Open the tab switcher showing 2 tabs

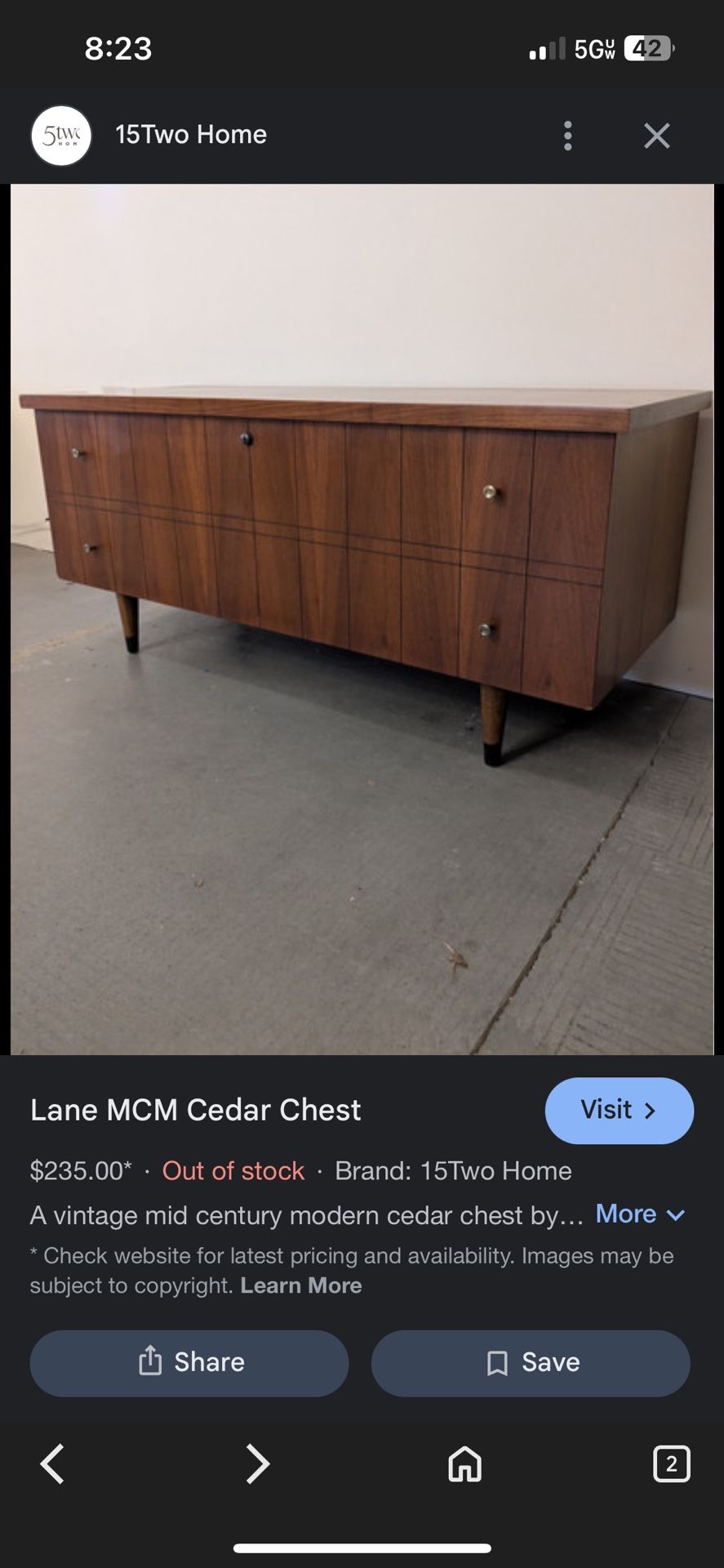tap(671, 1463)
